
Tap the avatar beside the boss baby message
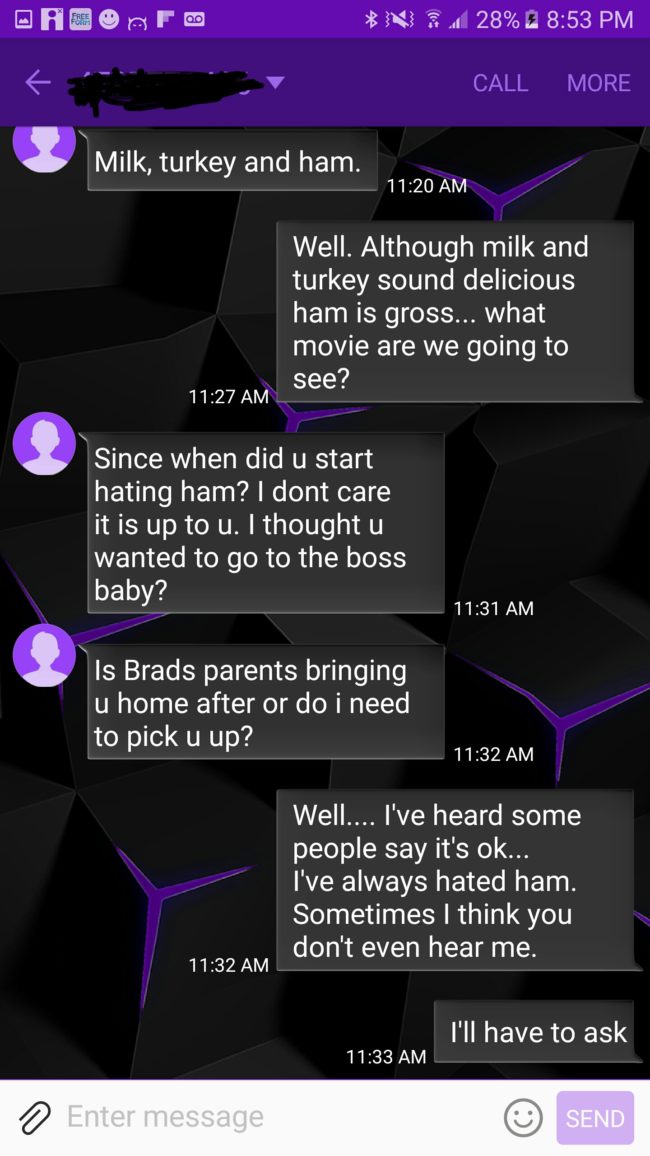tap(44, 443)
